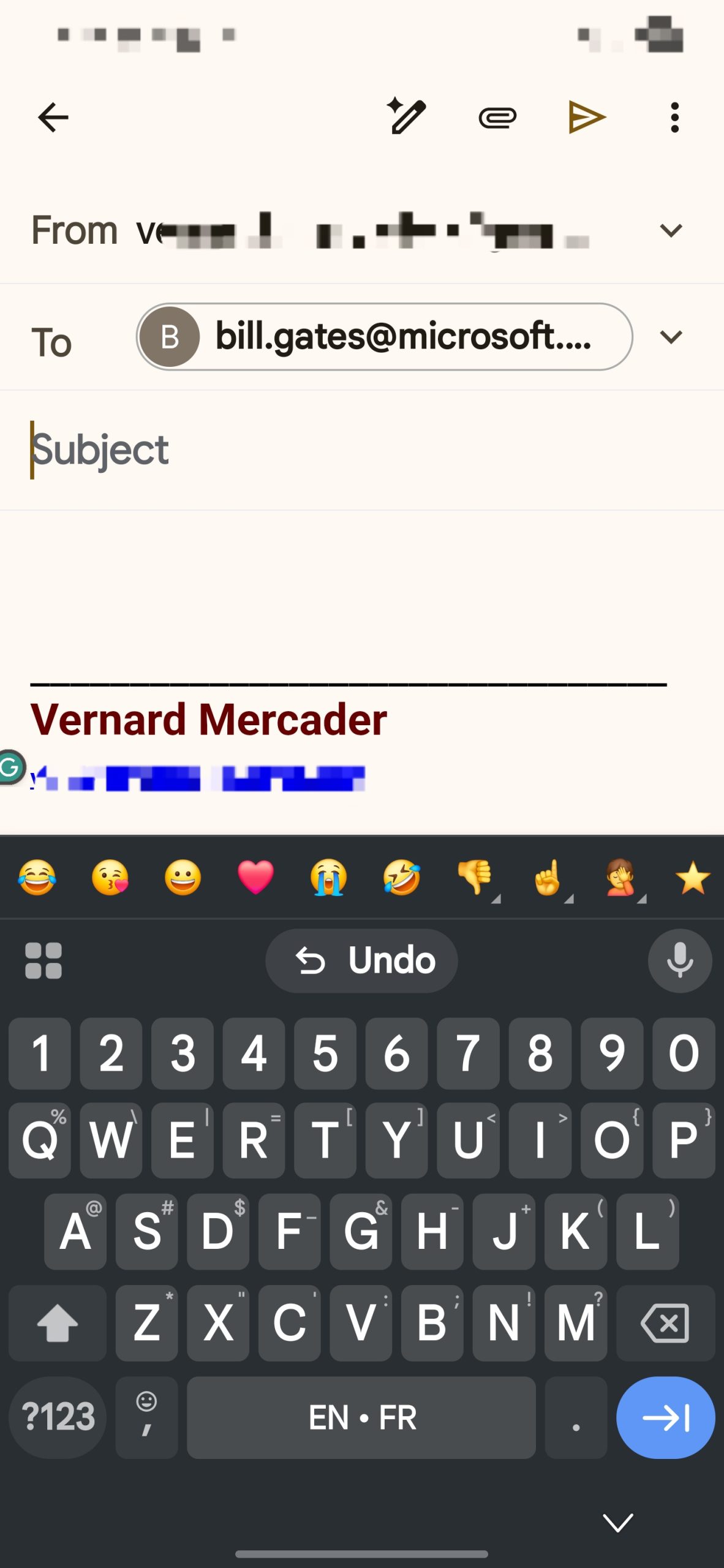Focus the Subject field
The width and height of the screenshot is (724, 1568).
[x=361, y=450]
